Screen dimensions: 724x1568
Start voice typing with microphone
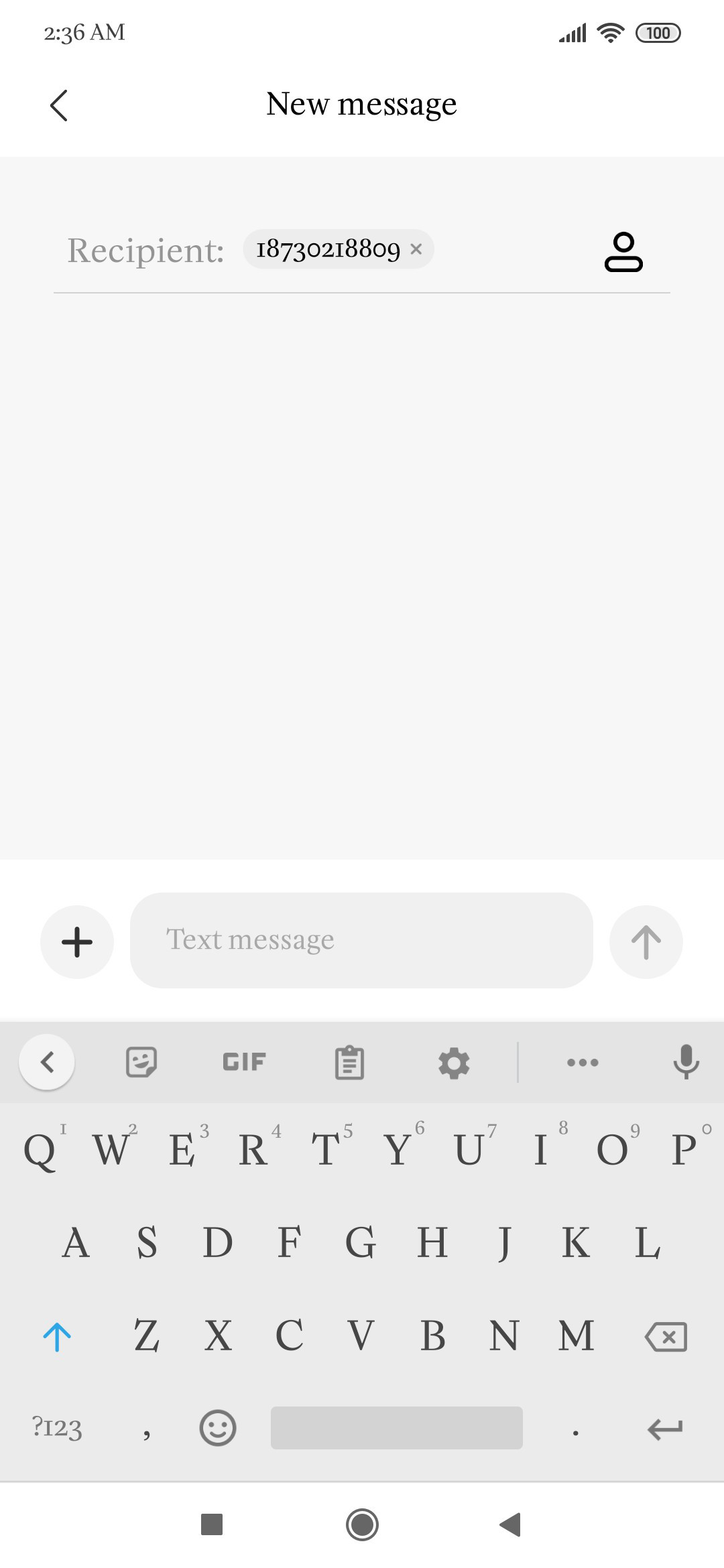click(x=686, y=1062)
